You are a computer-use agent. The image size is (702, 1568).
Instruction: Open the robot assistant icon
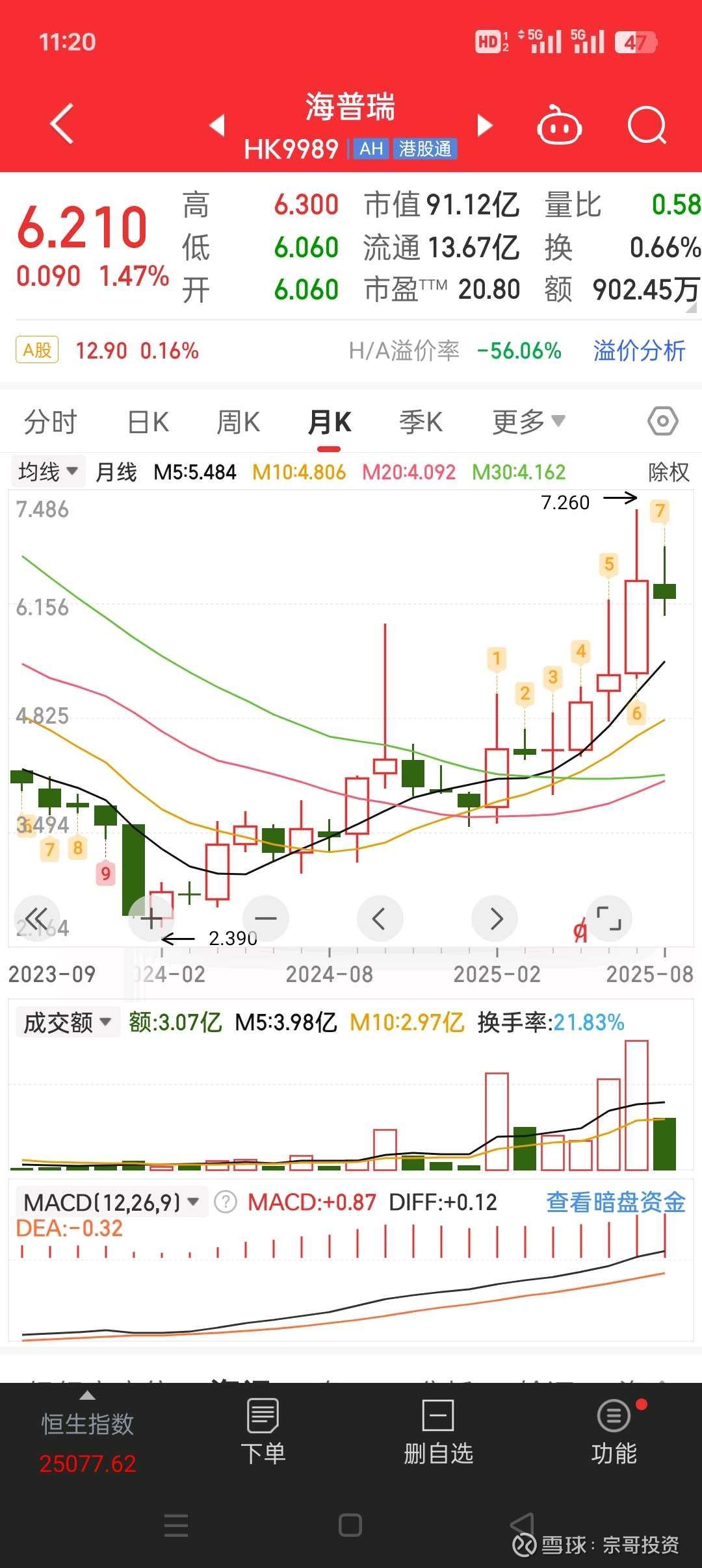pos(559,125)
